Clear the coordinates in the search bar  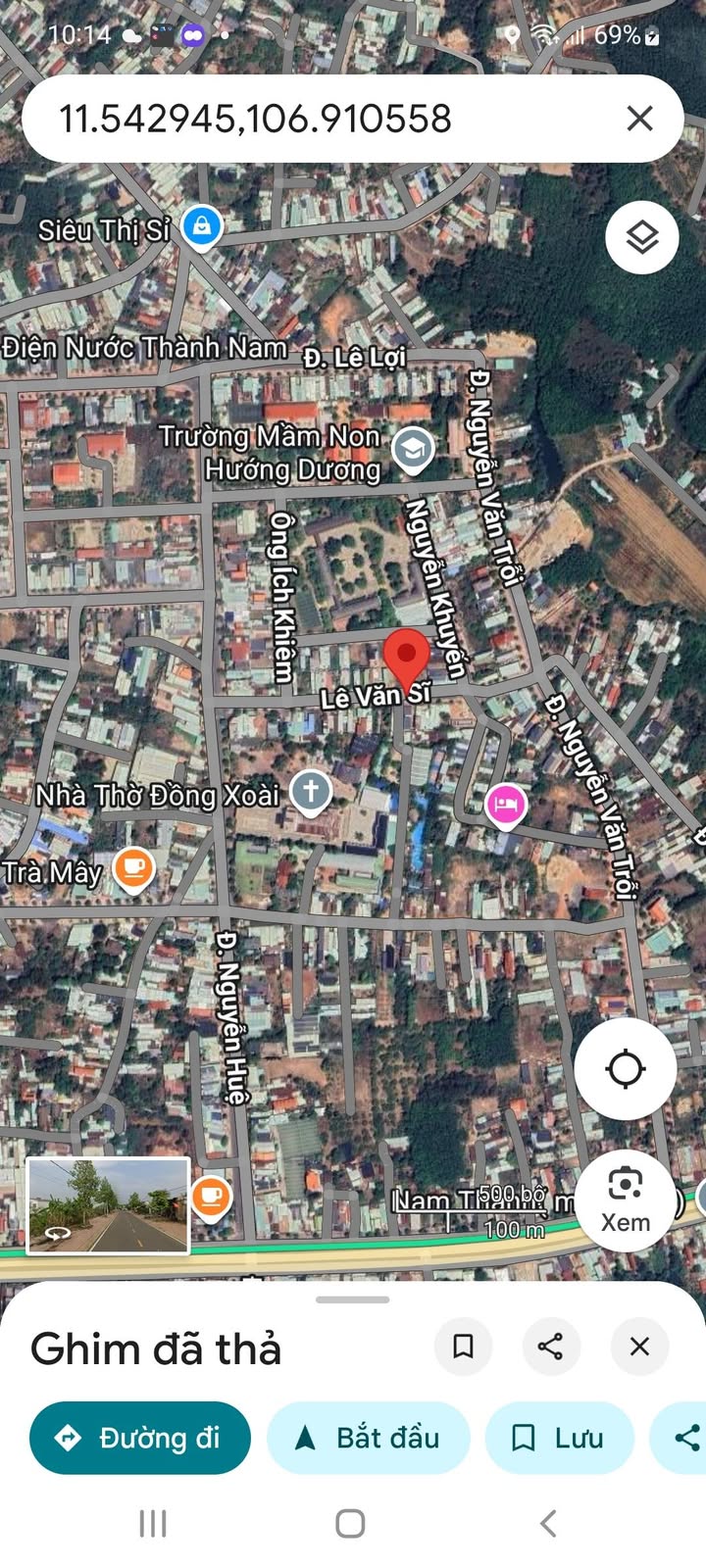point(639,119)
